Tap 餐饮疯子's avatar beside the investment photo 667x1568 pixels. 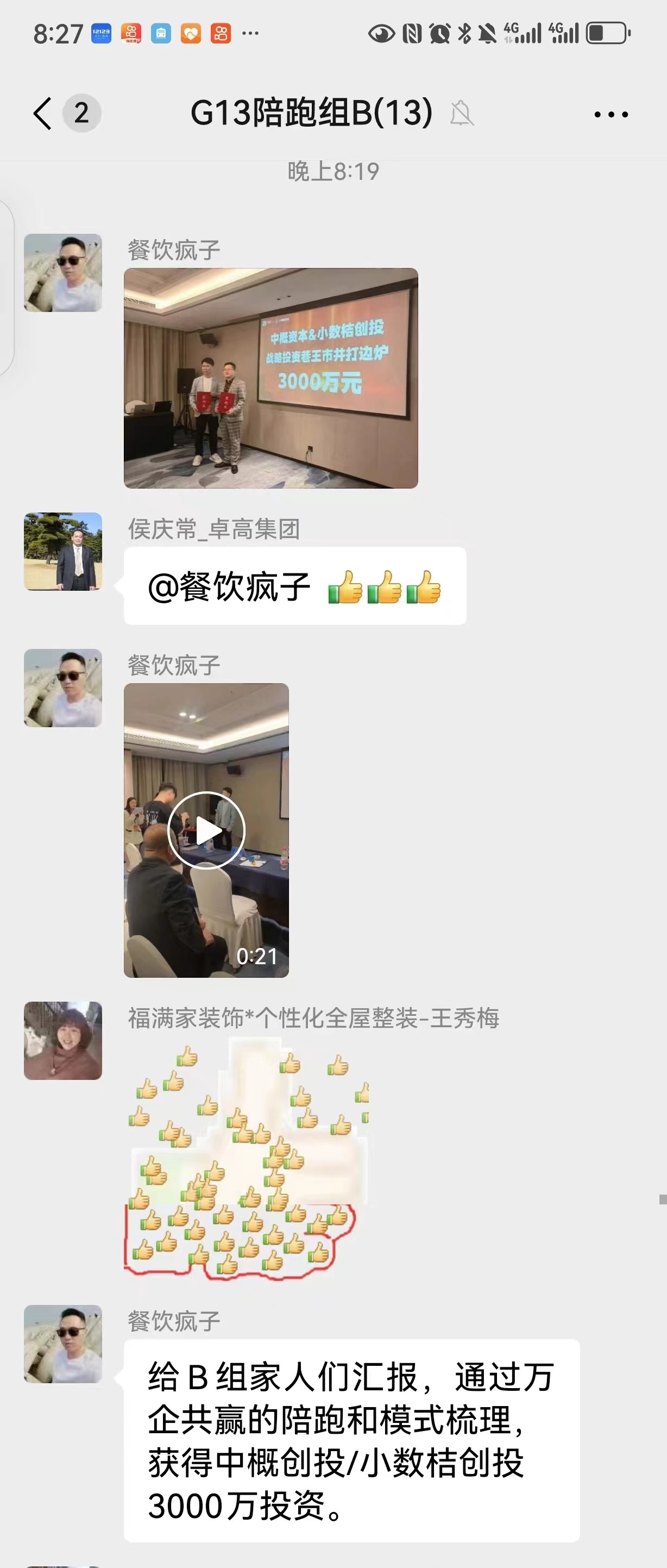62,273
